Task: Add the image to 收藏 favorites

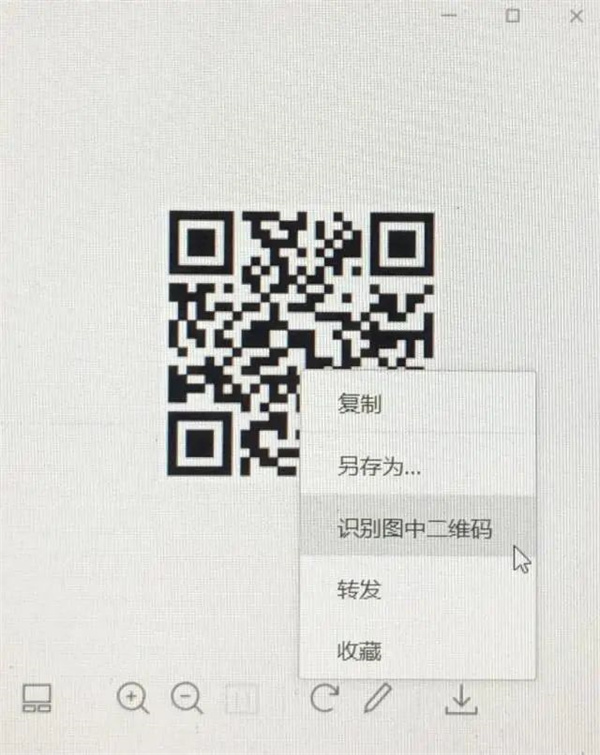Action: [359, 651]
